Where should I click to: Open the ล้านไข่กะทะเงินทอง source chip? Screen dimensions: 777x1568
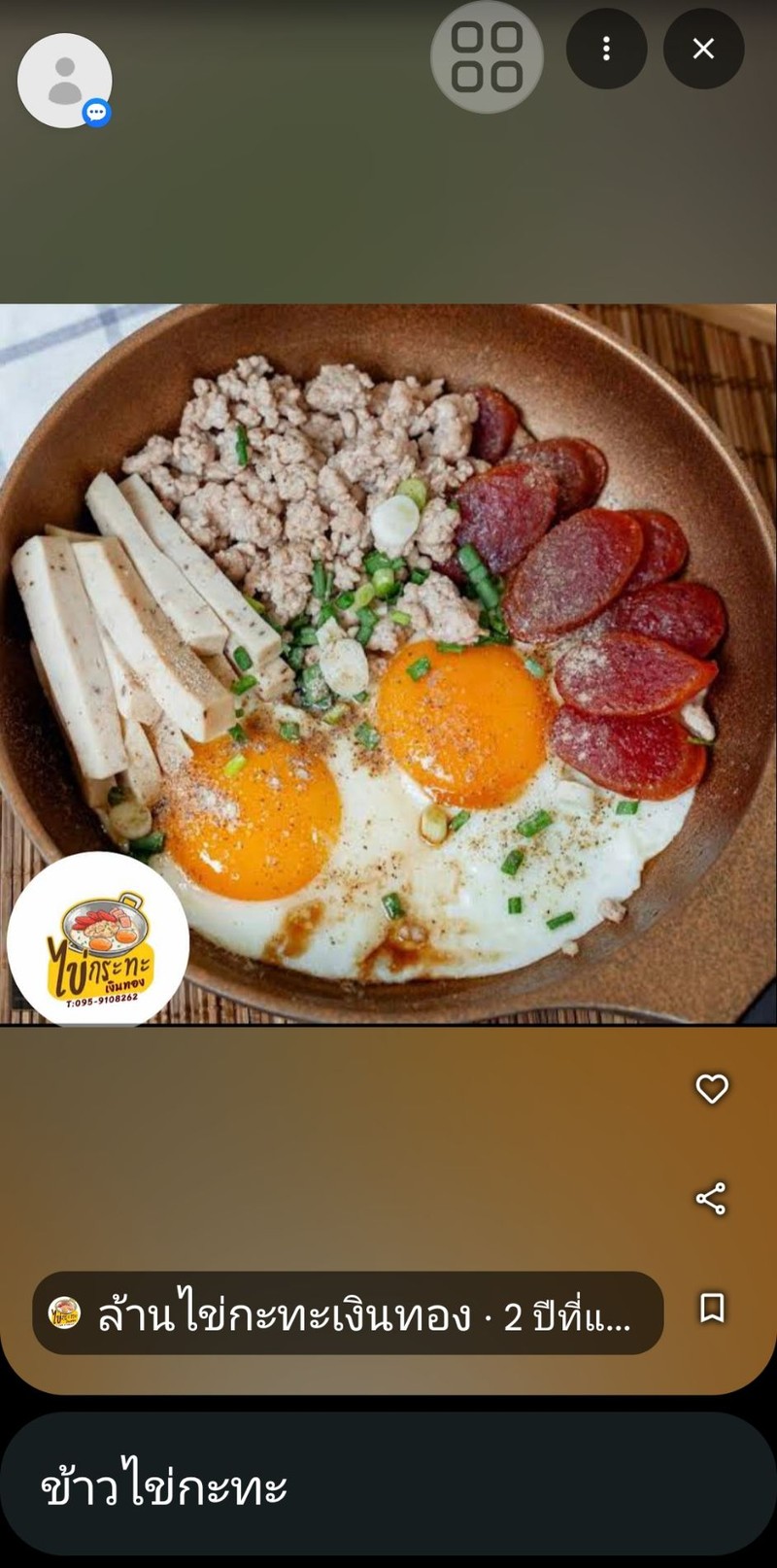(x=348, y=1313)
